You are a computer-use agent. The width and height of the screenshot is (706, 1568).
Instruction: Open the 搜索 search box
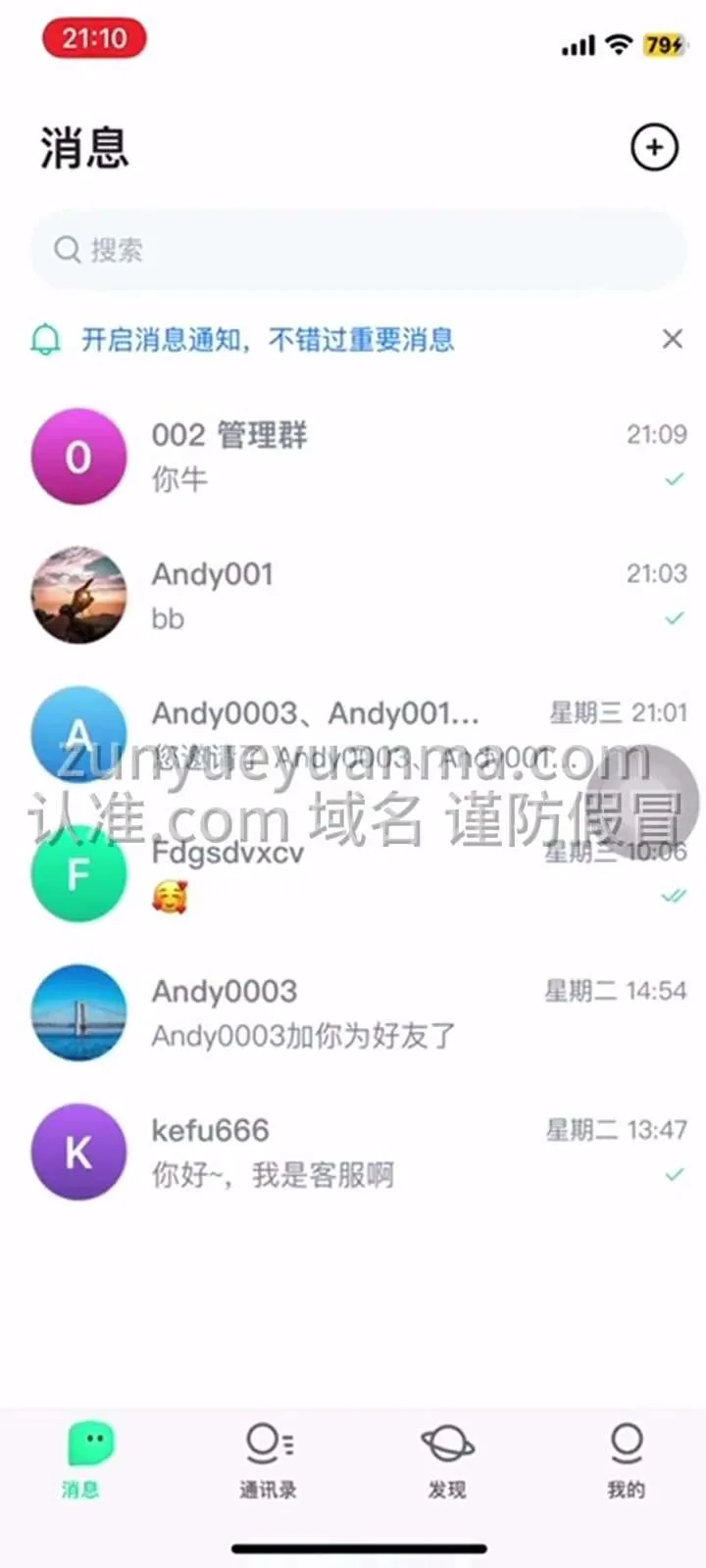click(x=358, y=250)
